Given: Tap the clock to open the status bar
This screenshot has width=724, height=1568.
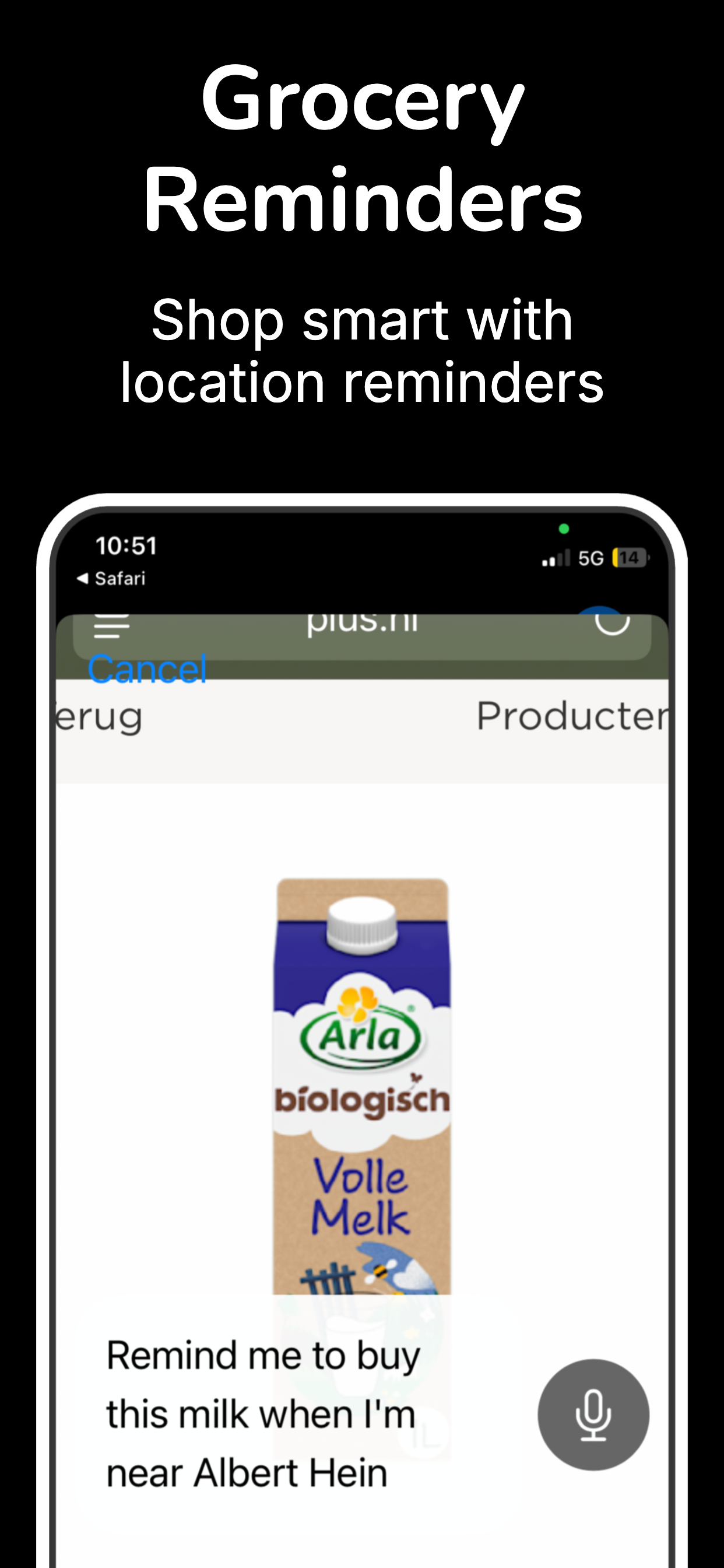Looking at the screenshot, I should tap(127, 545).
